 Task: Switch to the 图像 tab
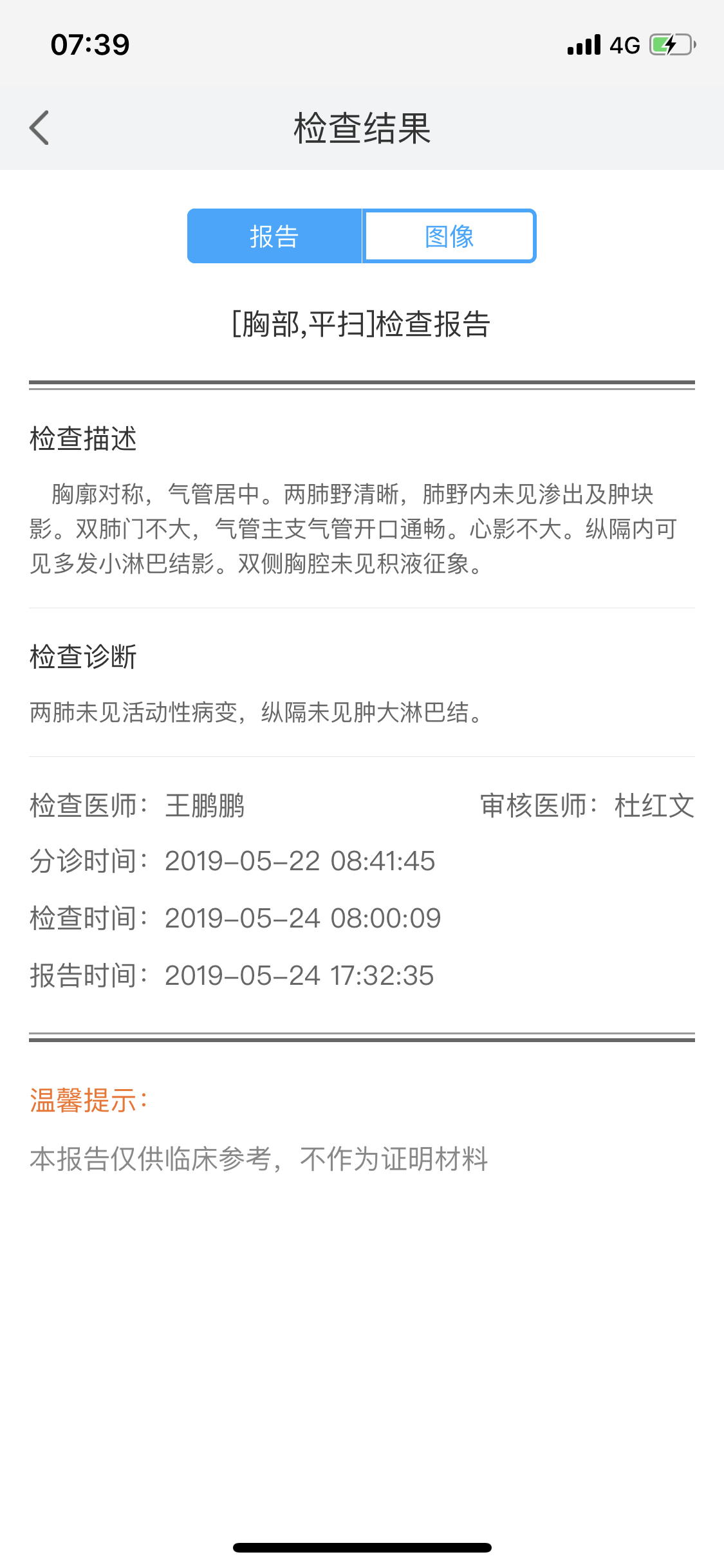449,236
